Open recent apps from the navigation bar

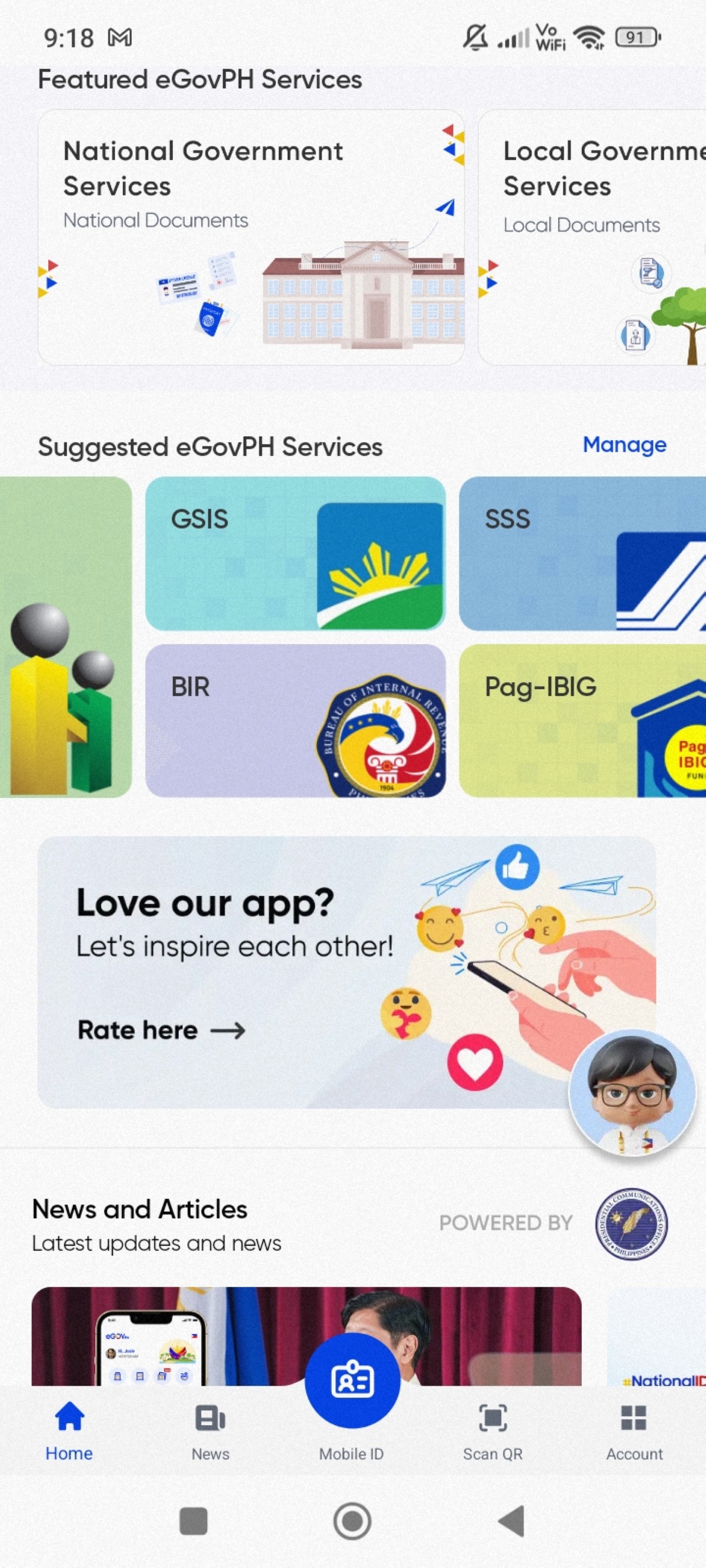(x=193, y=1521)
